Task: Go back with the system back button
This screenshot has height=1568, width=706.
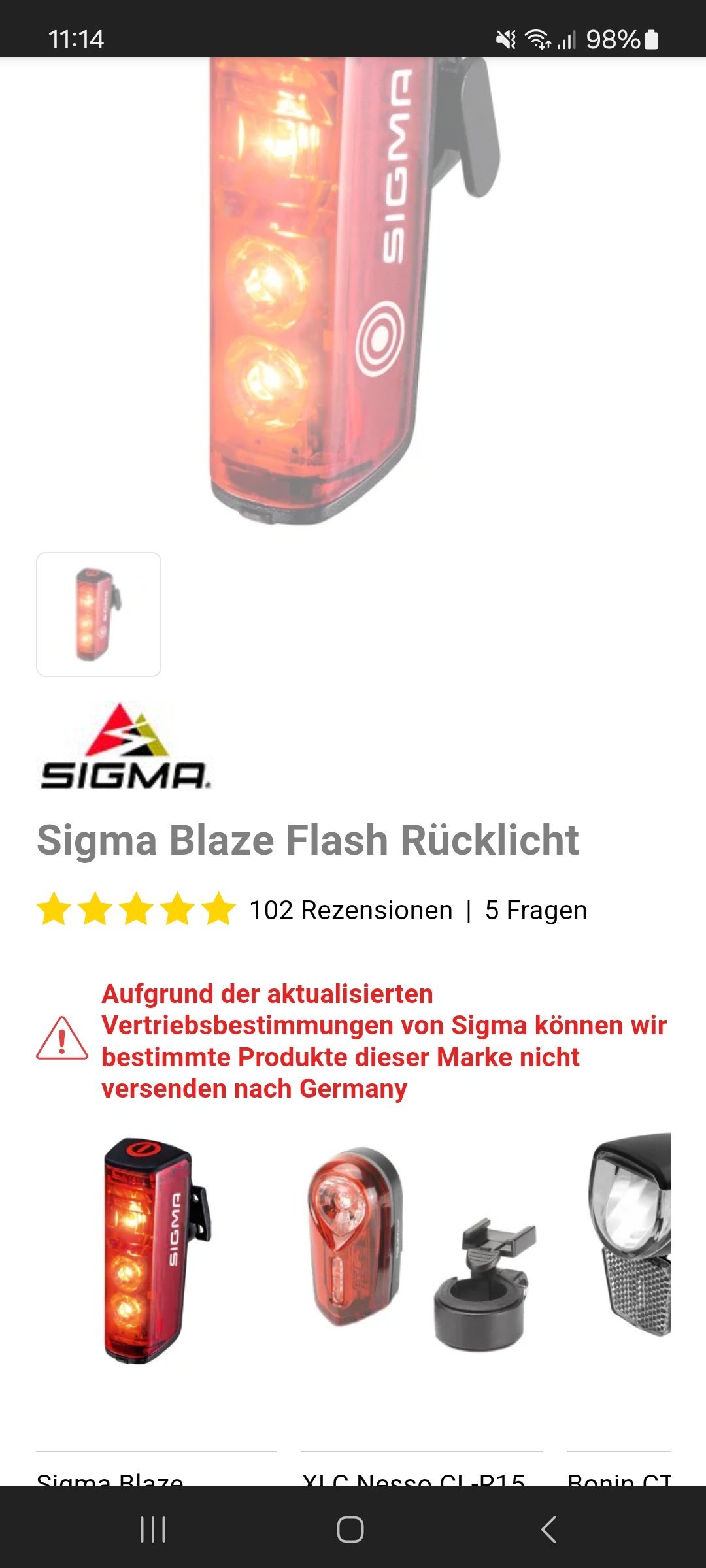Action: click(x=549, y=1529)
